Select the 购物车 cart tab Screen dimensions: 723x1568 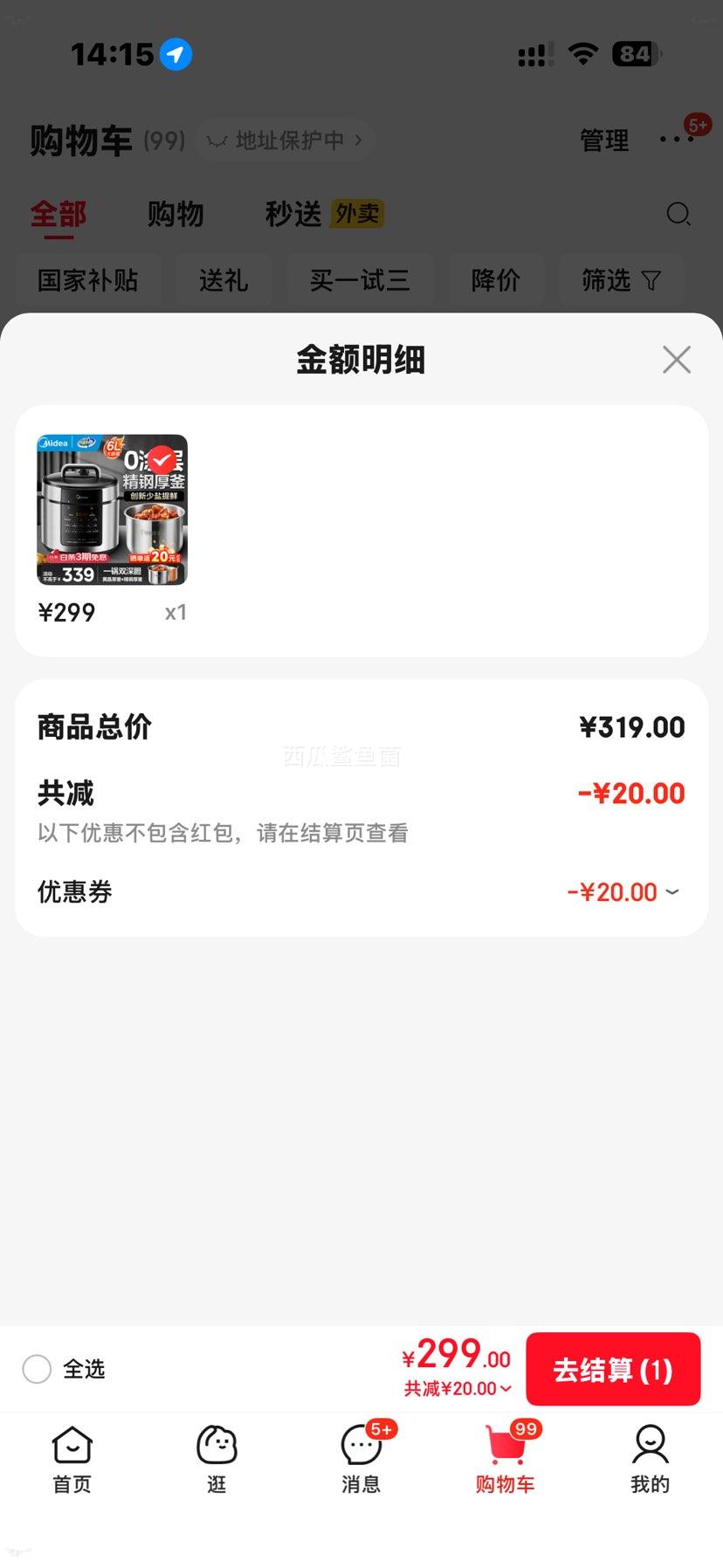pos(506,1459)
